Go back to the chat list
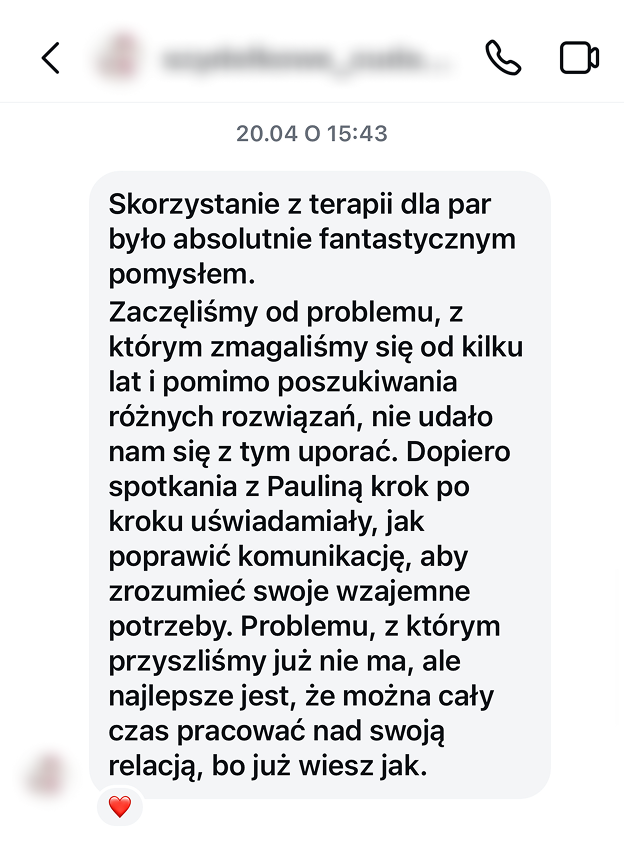Screen dimensions: 624x844 coord(50,58)
